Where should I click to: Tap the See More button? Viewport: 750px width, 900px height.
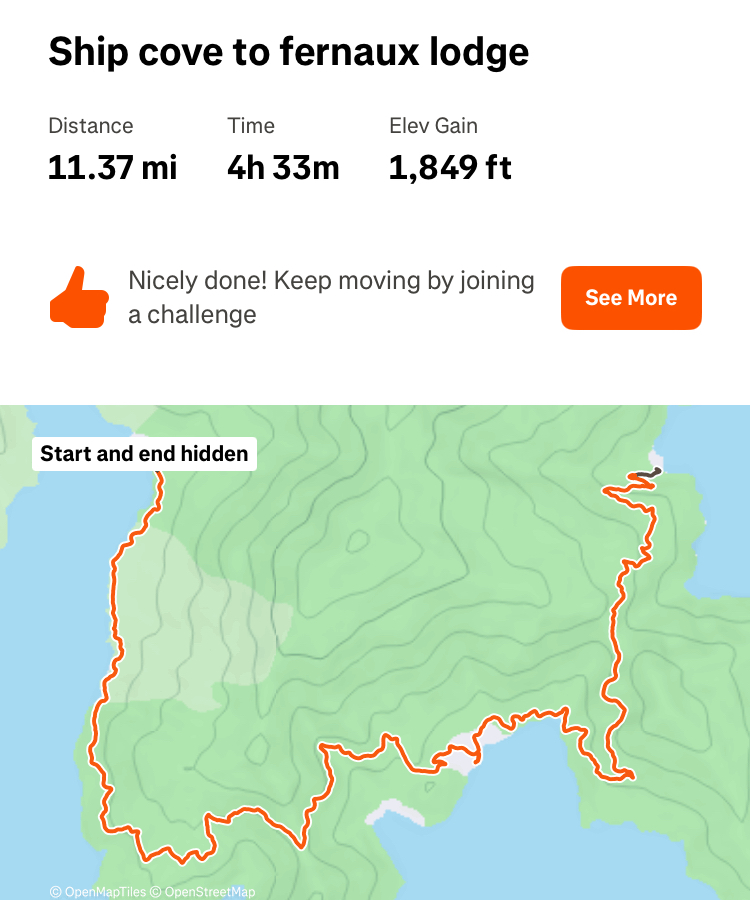(x=631, y=298)
